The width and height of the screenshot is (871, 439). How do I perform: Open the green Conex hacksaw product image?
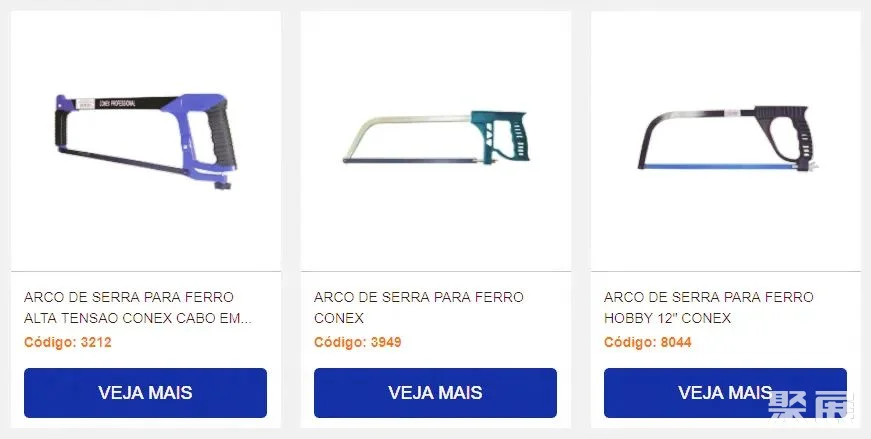(435, 141)
